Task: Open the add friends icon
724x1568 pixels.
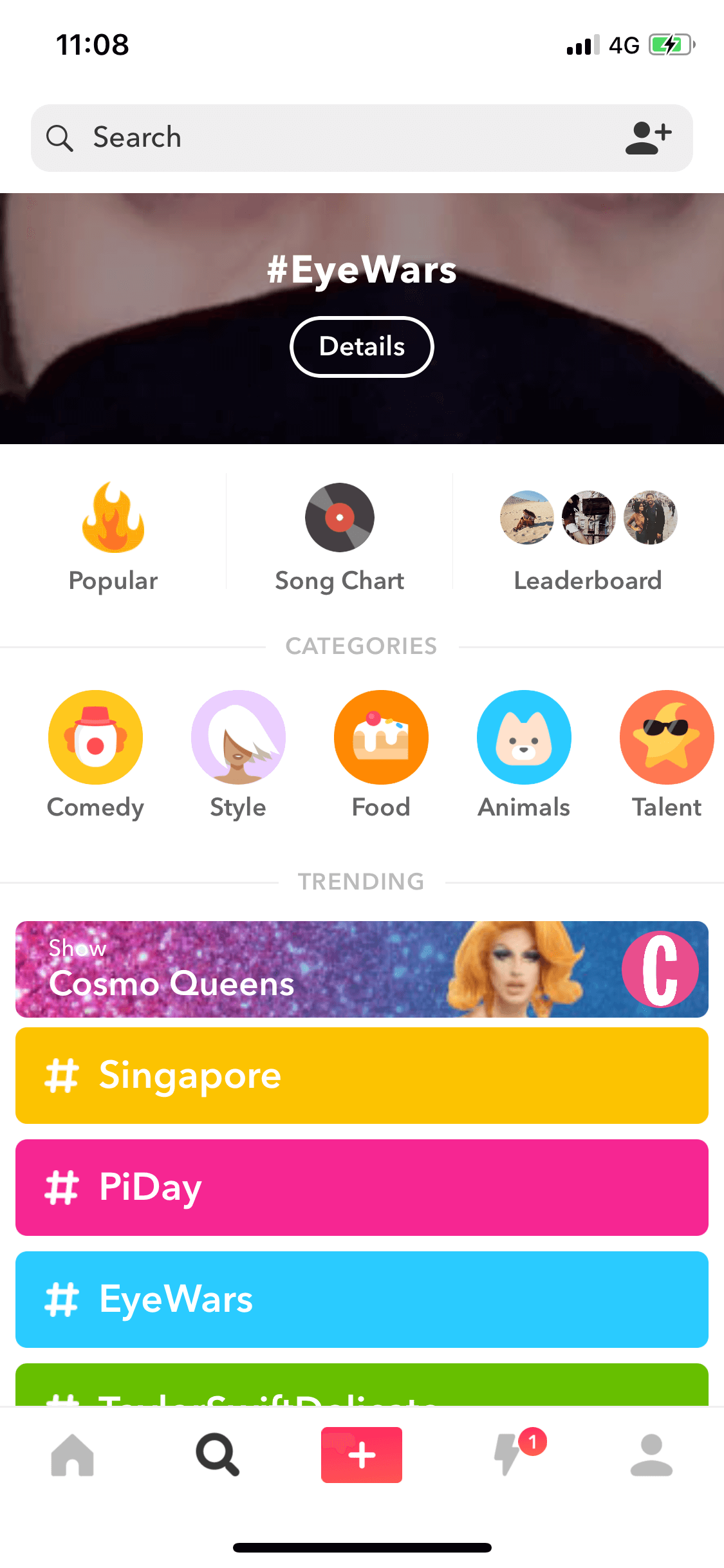Action: point(648,138)
